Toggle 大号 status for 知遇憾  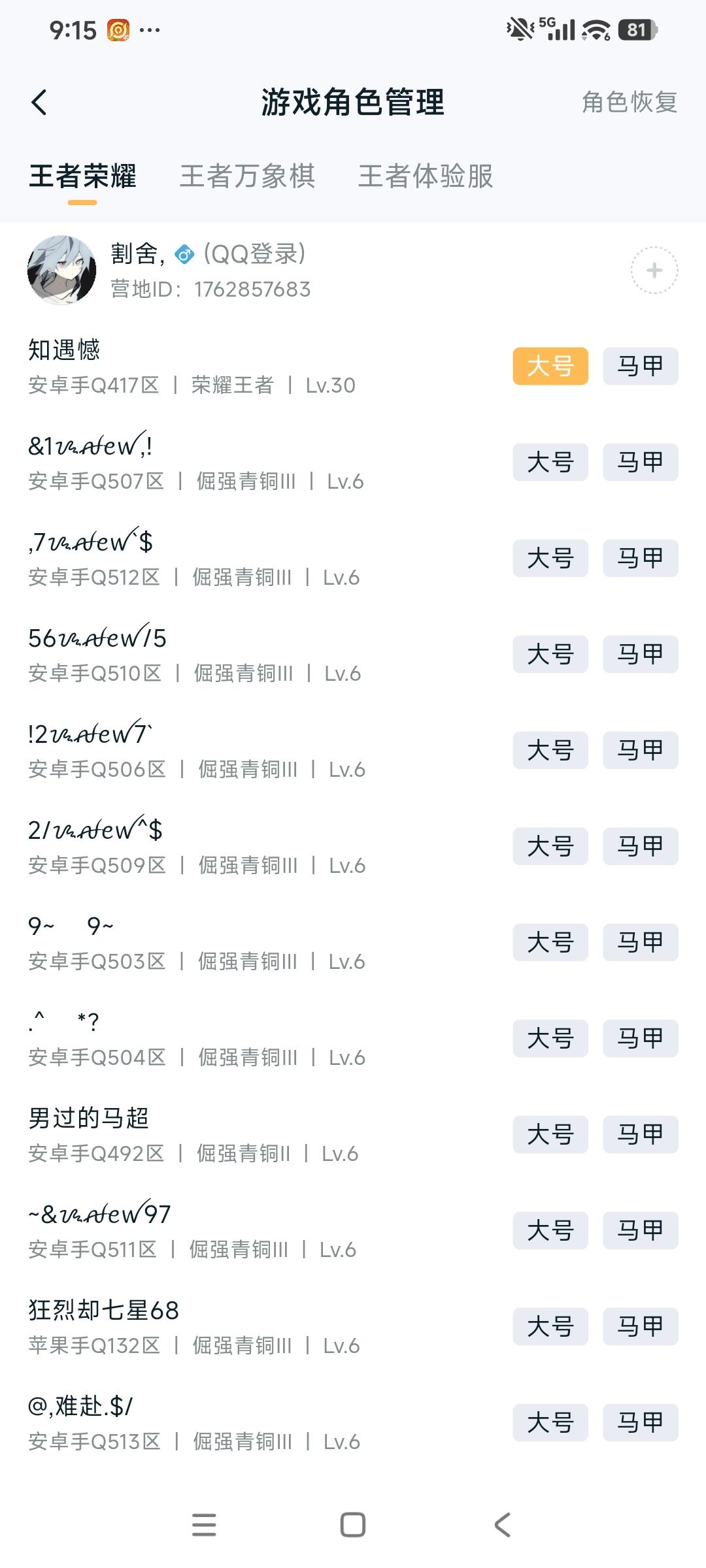click(x=550, y=367)
